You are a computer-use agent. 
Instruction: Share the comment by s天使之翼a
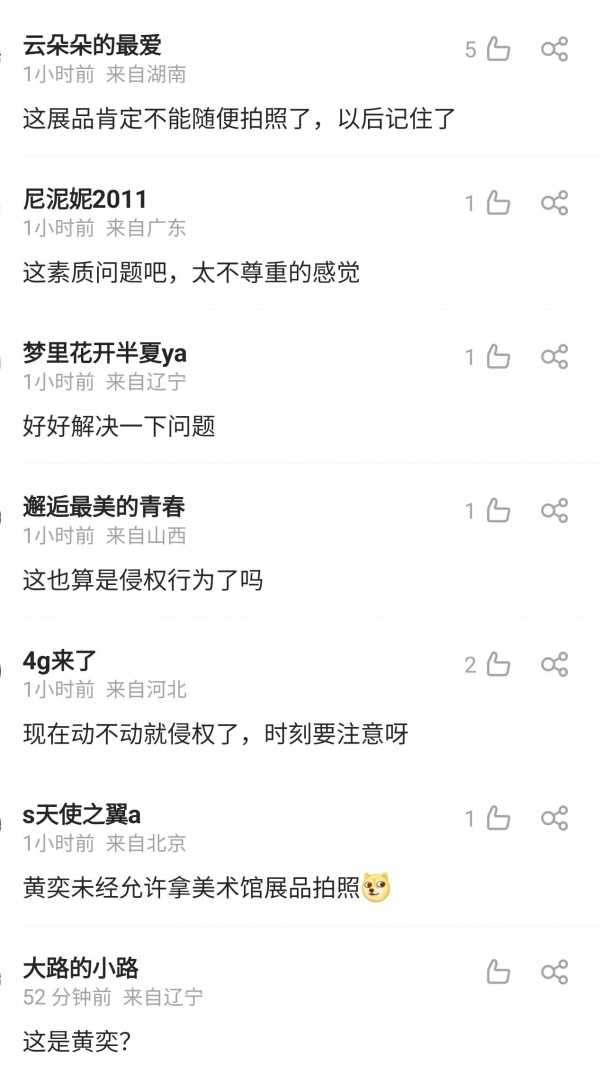click(x=554, y=818)
